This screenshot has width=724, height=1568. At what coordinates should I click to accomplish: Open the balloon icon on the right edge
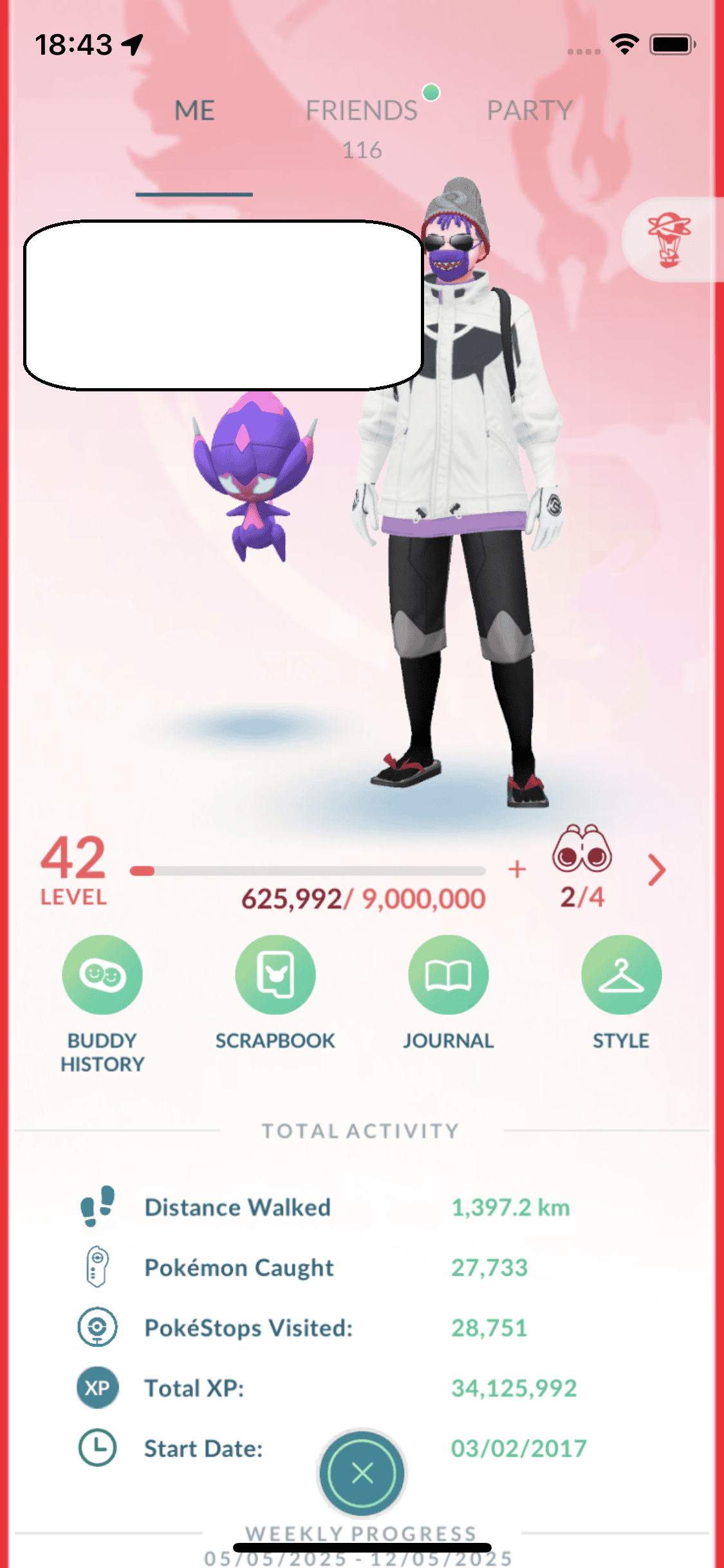point(669,239)
